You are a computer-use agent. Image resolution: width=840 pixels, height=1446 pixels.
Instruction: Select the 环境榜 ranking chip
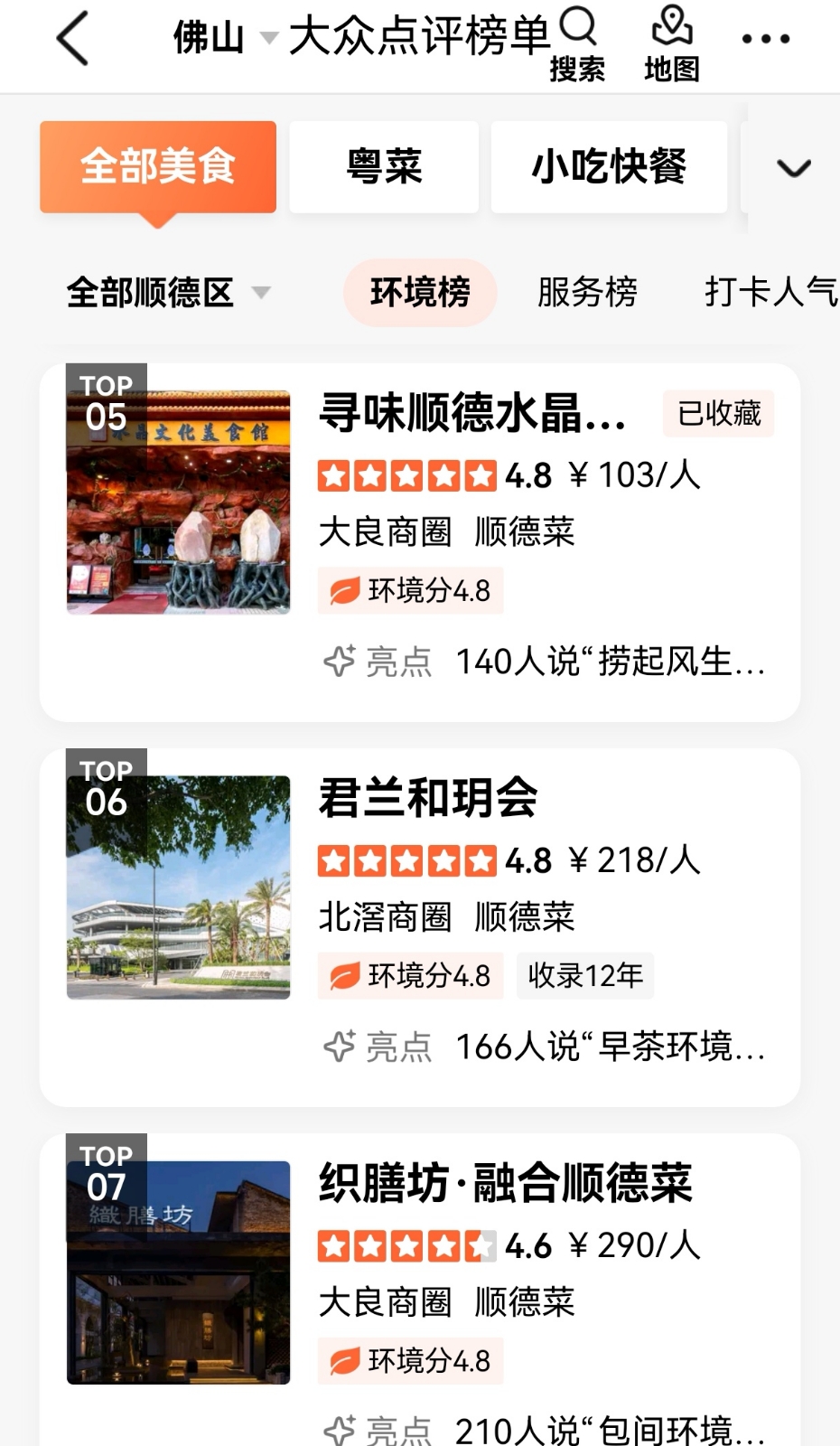(x=420, y=292)
